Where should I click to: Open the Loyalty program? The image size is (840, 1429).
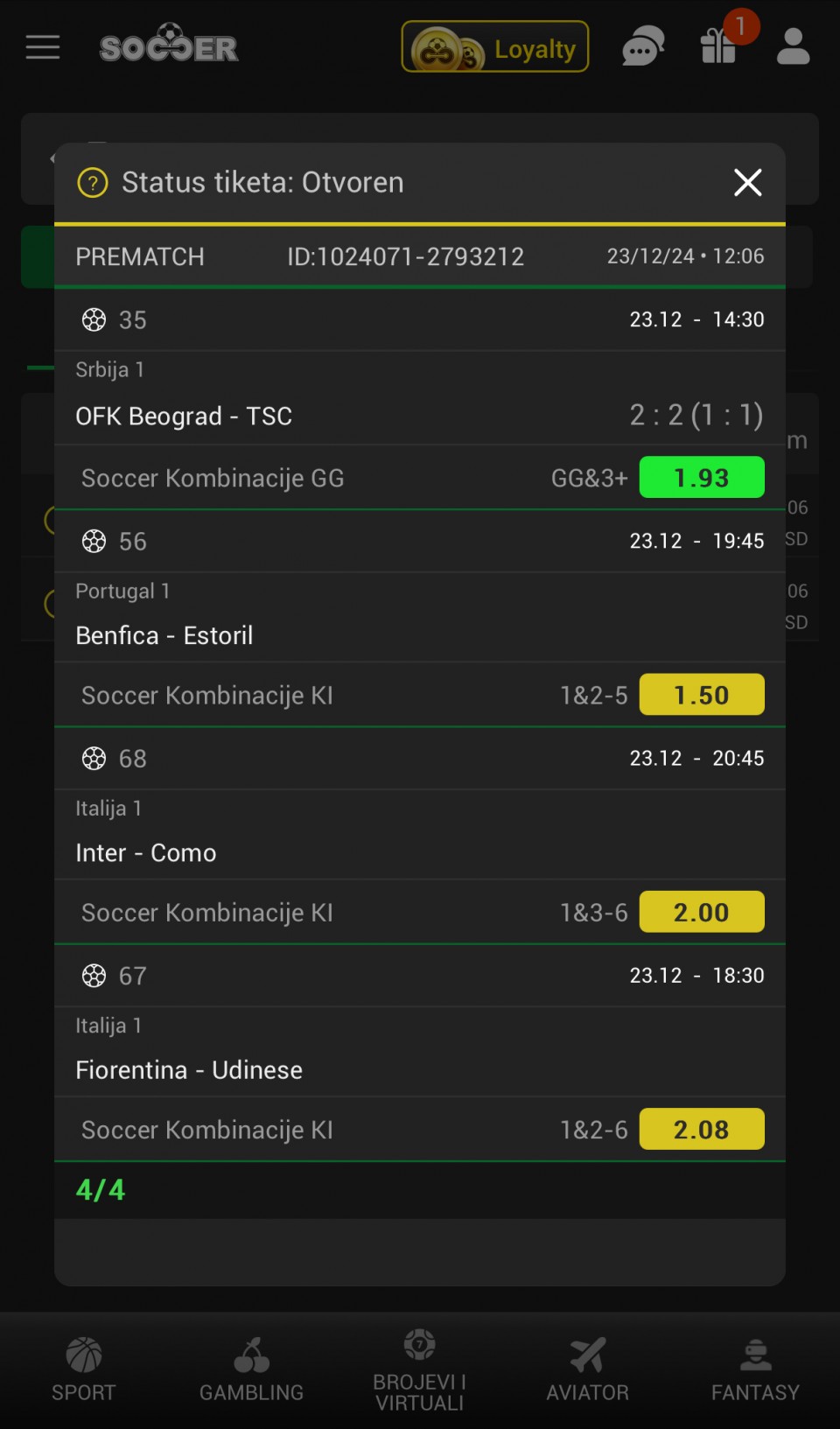coord(495,47)
